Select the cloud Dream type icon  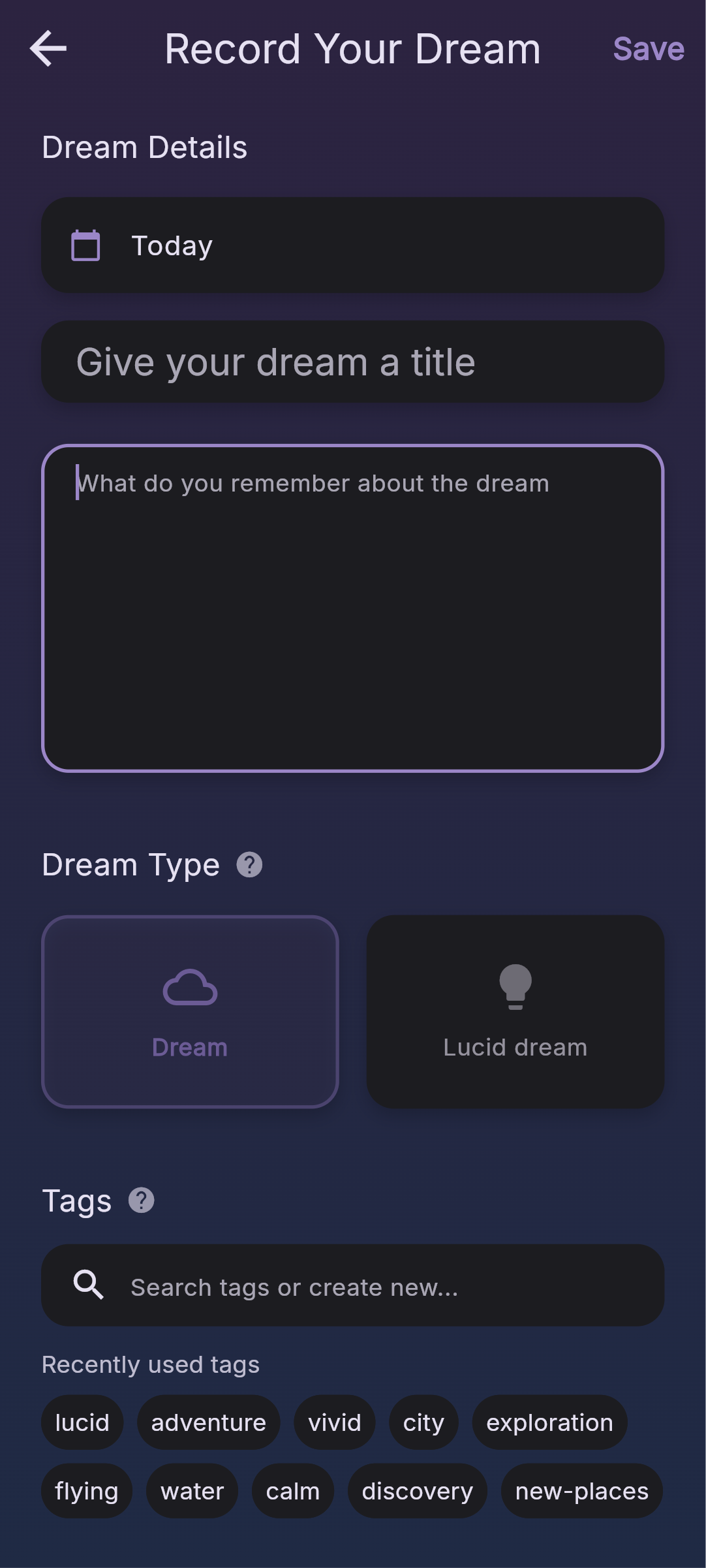(x=190, y=987)
